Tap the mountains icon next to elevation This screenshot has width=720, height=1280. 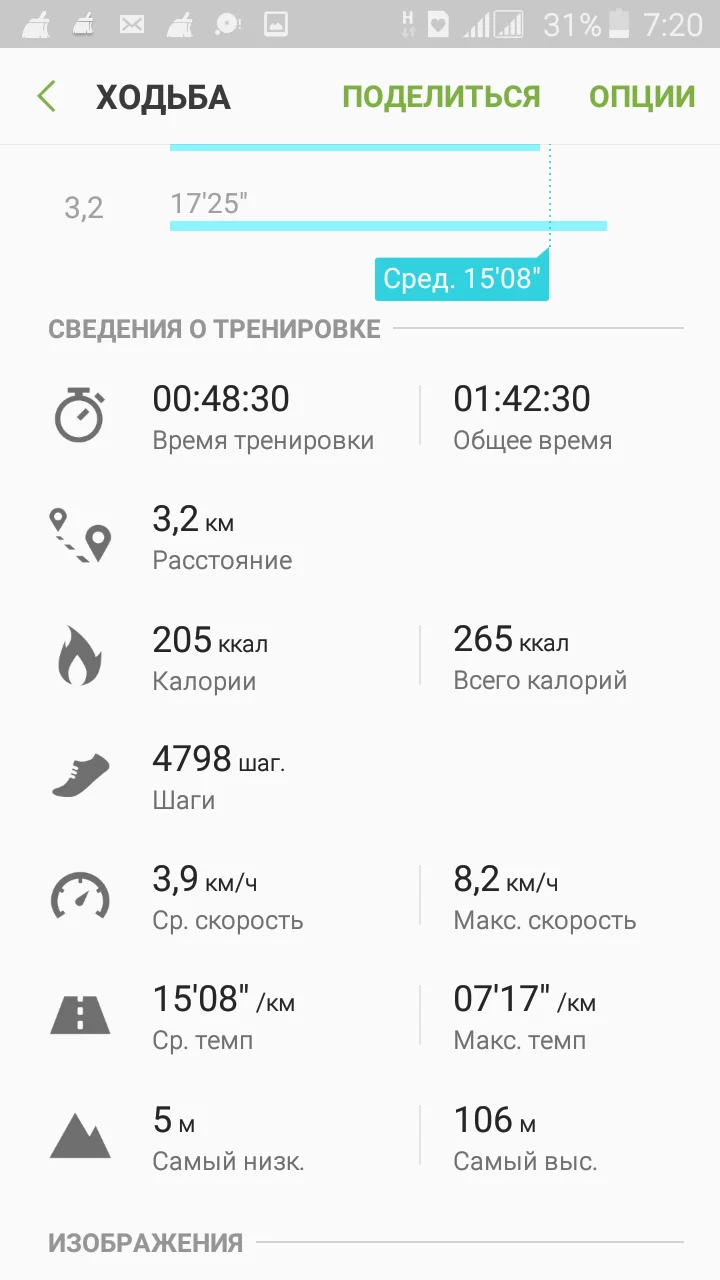(80, 1133)
